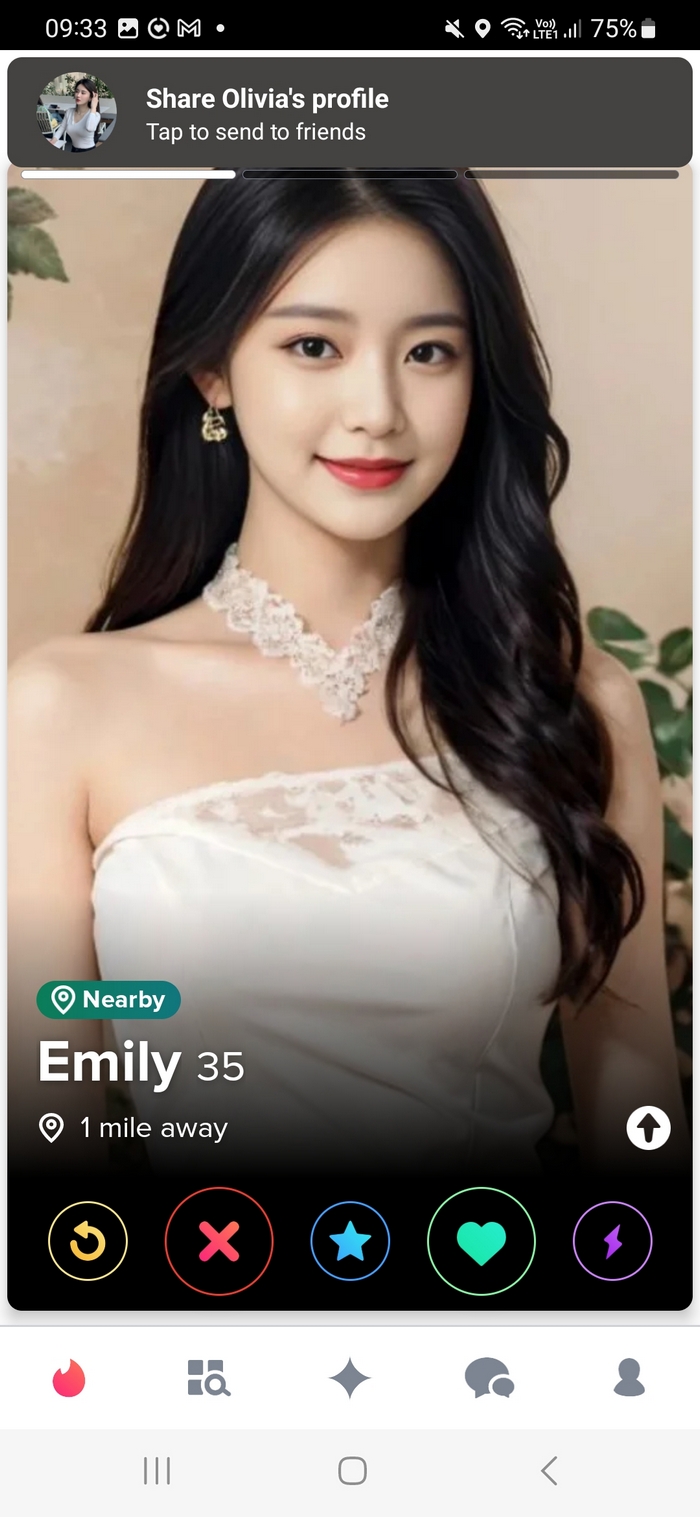Go to the messages tab
The height and width of the screenshot is (1517, 700).
[490, 1378]
